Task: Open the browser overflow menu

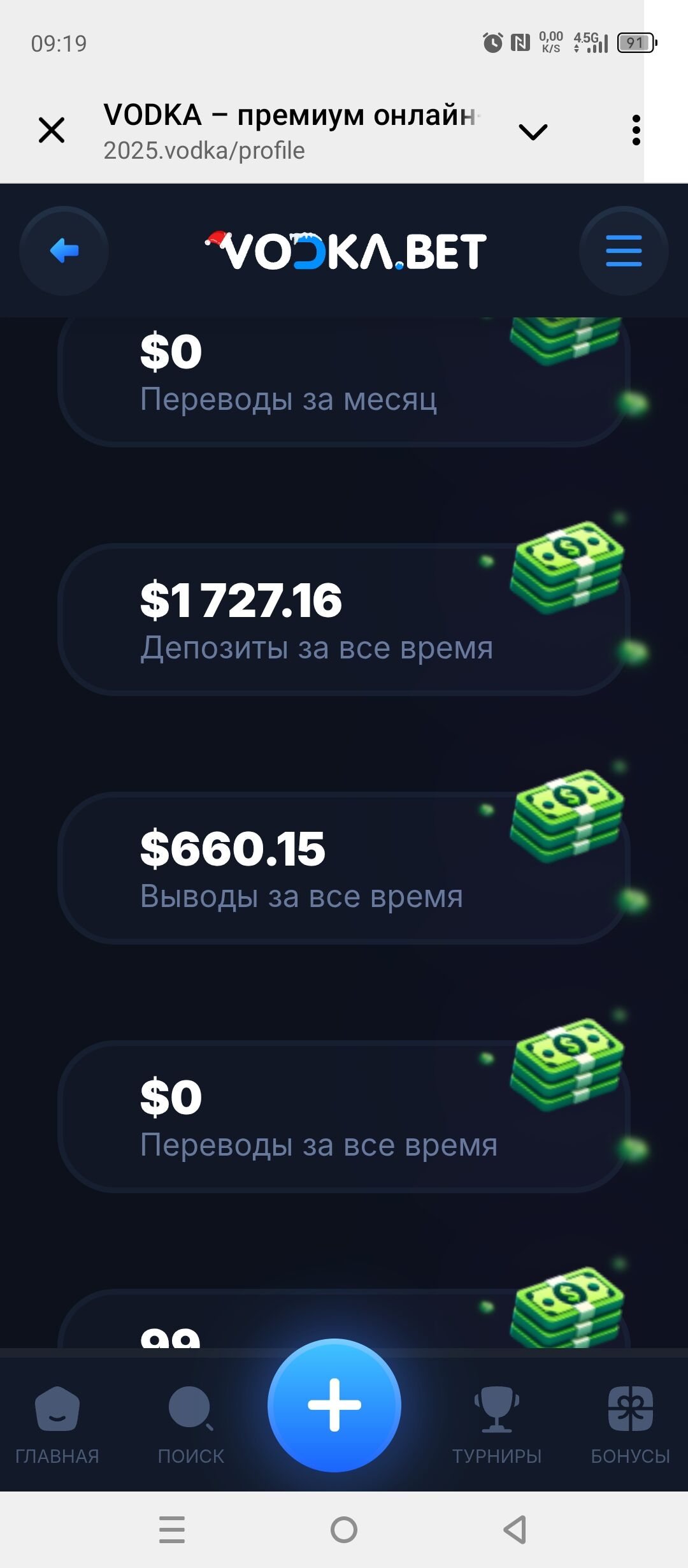Action: (x=636, y=131)
